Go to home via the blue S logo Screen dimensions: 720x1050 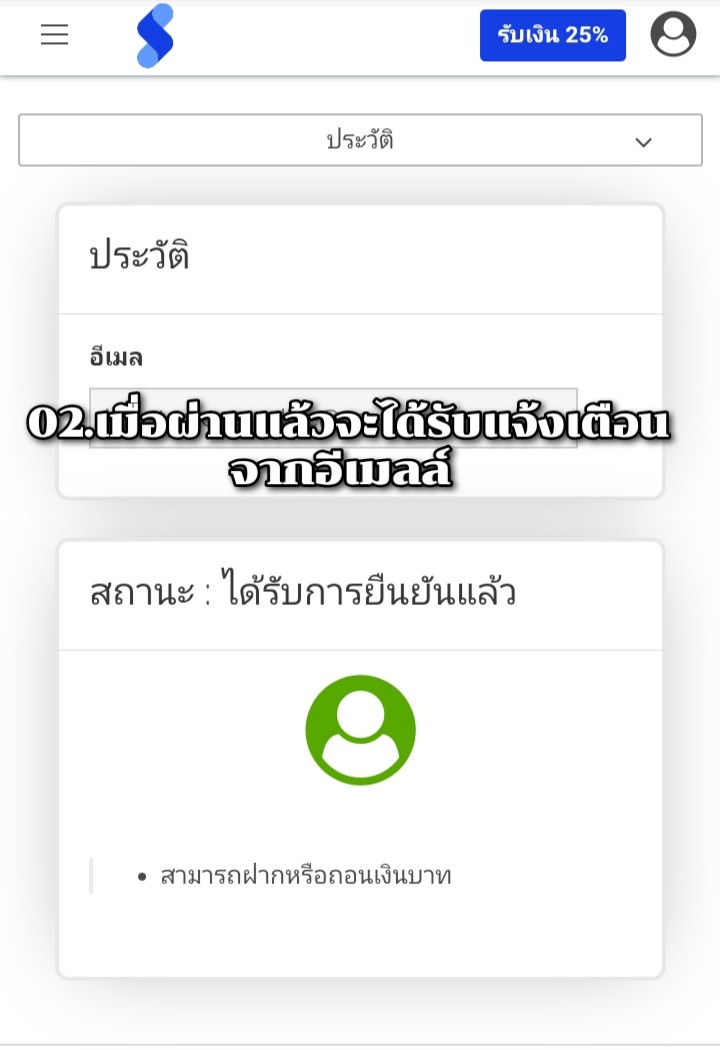155,36
